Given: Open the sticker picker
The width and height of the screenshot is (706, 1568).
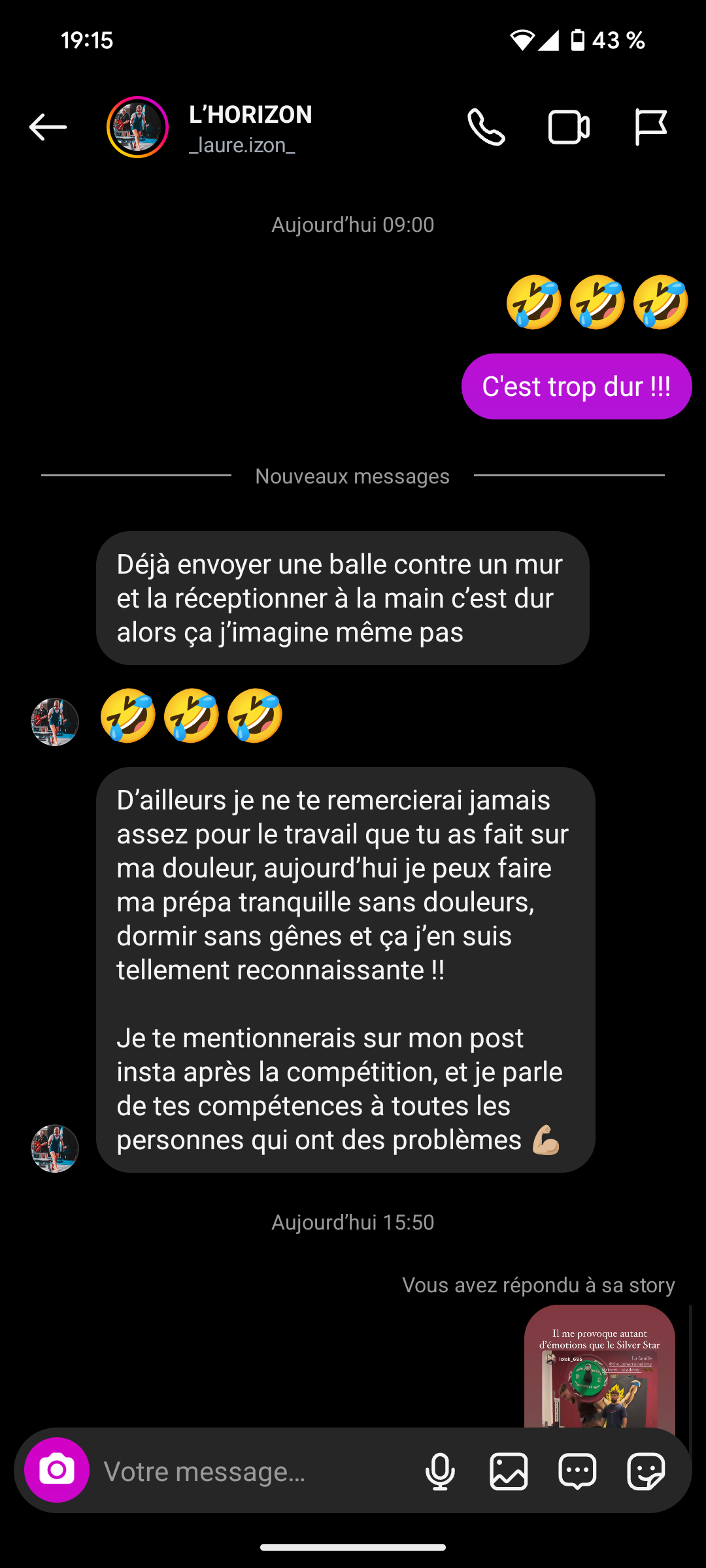Looking at the screenshot, I should (646, 1471).
